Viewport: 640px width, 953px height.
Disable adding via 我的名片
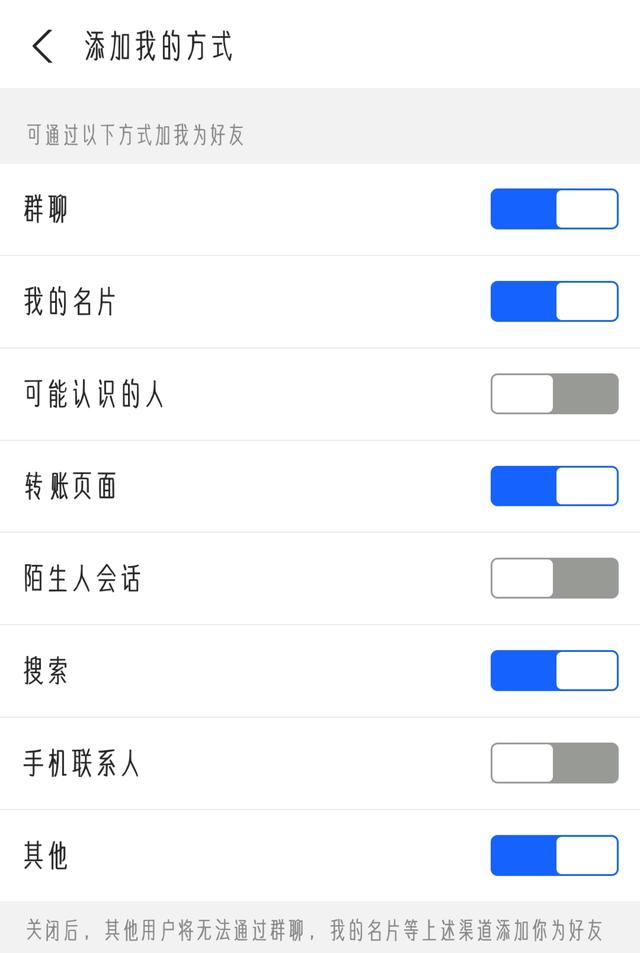coord(554,301)
